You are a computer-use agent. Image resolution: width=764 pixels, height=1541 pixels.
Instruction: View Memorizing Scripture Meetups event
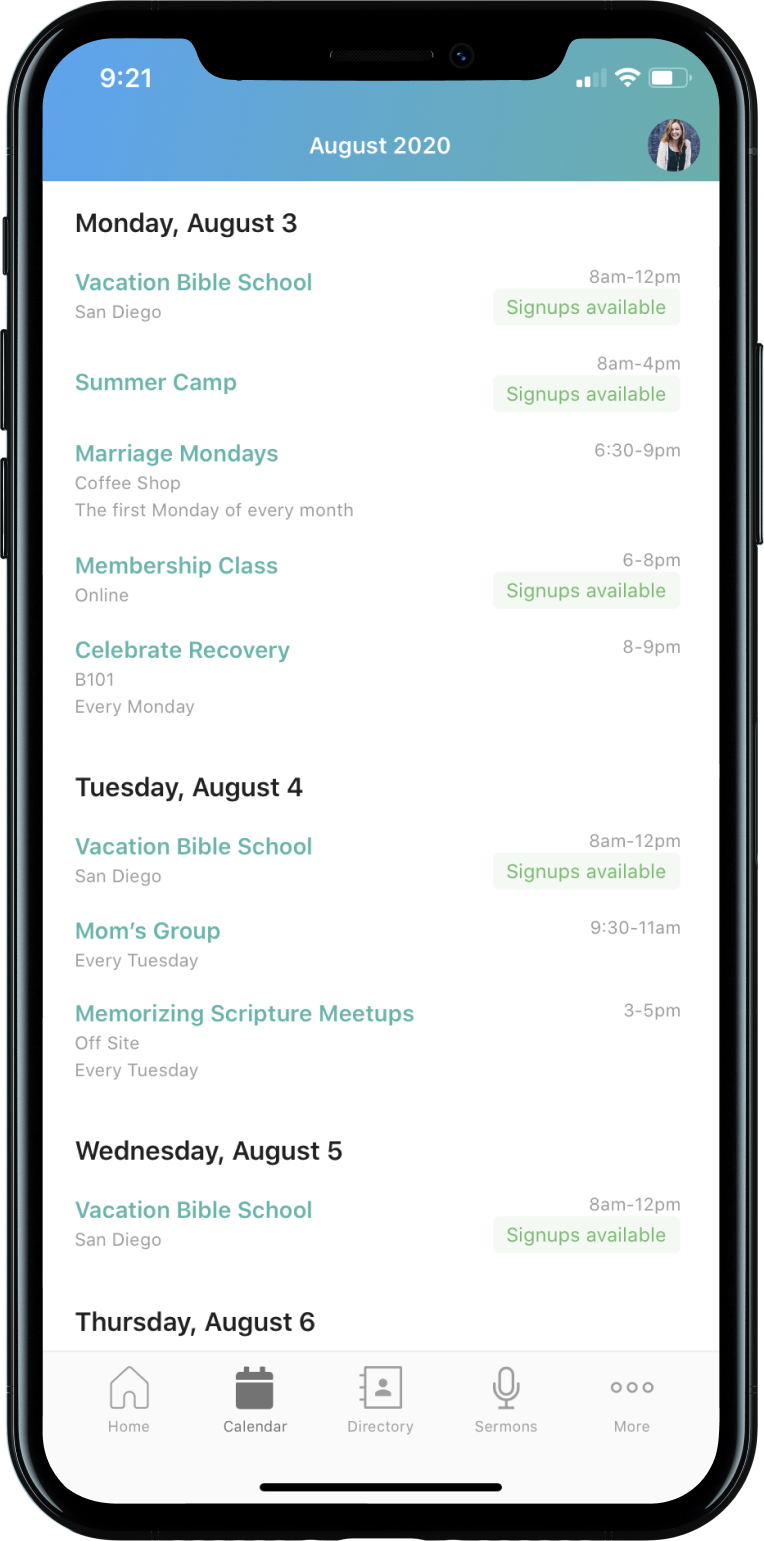pyautogui.click(x=245, y=1014)
